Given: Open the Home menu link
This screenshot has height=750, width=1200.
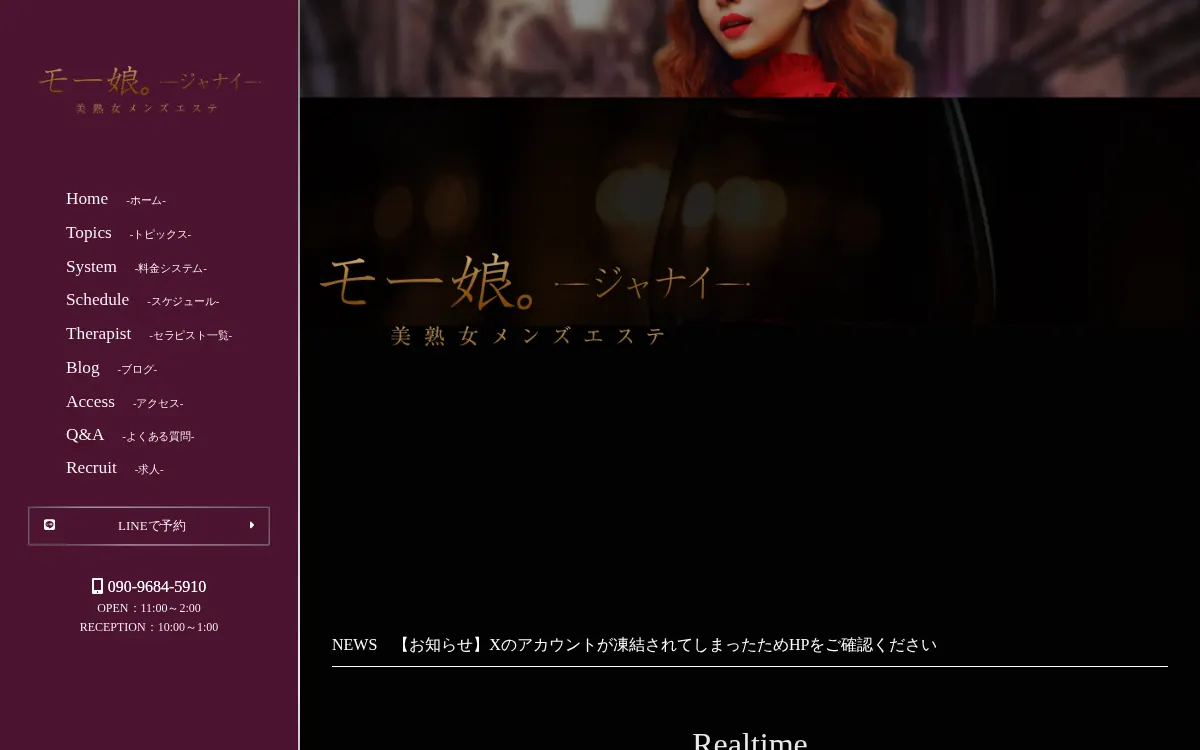Looking at the screenshot, I should 116,199.
